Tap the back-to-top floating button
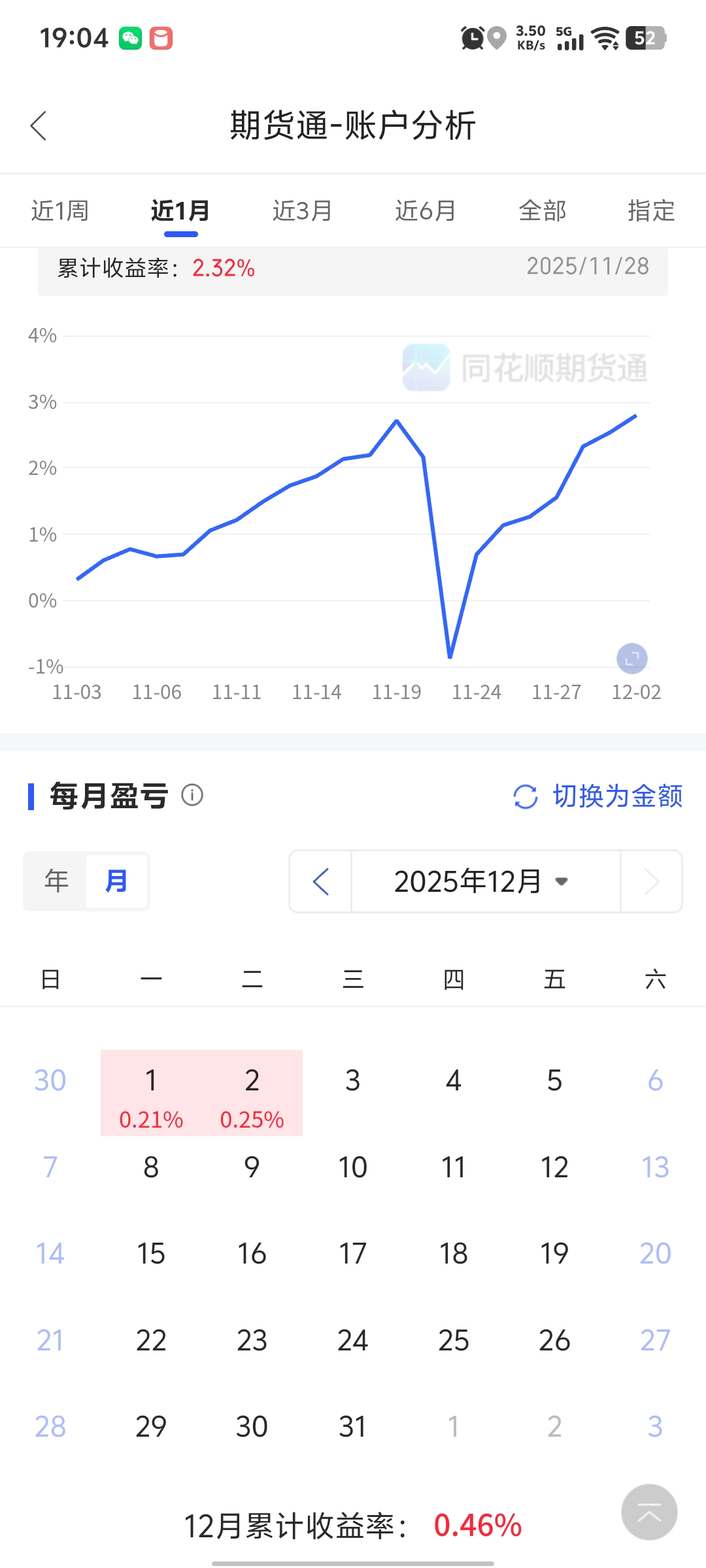The image size is (706, 1568). click(648, 1512)
